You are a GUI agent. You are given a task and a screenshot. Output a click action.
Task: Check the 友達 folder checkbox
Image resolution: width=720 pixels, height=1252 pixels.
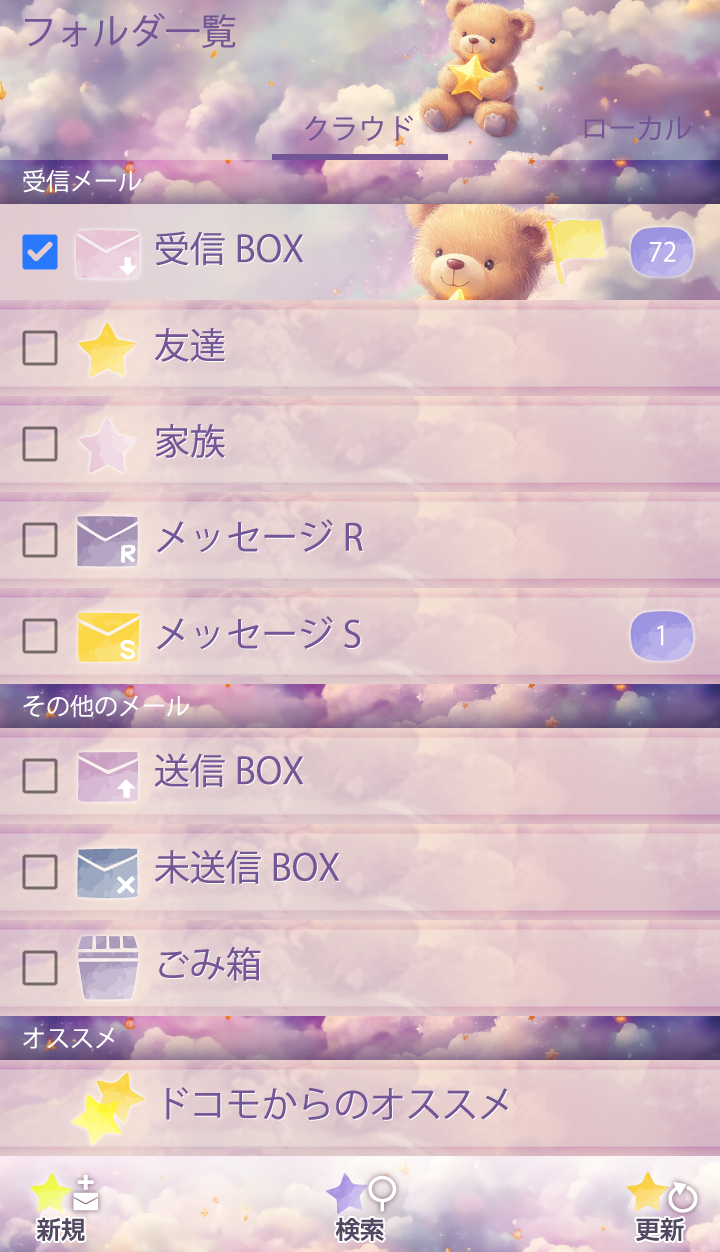coord(40,348)
